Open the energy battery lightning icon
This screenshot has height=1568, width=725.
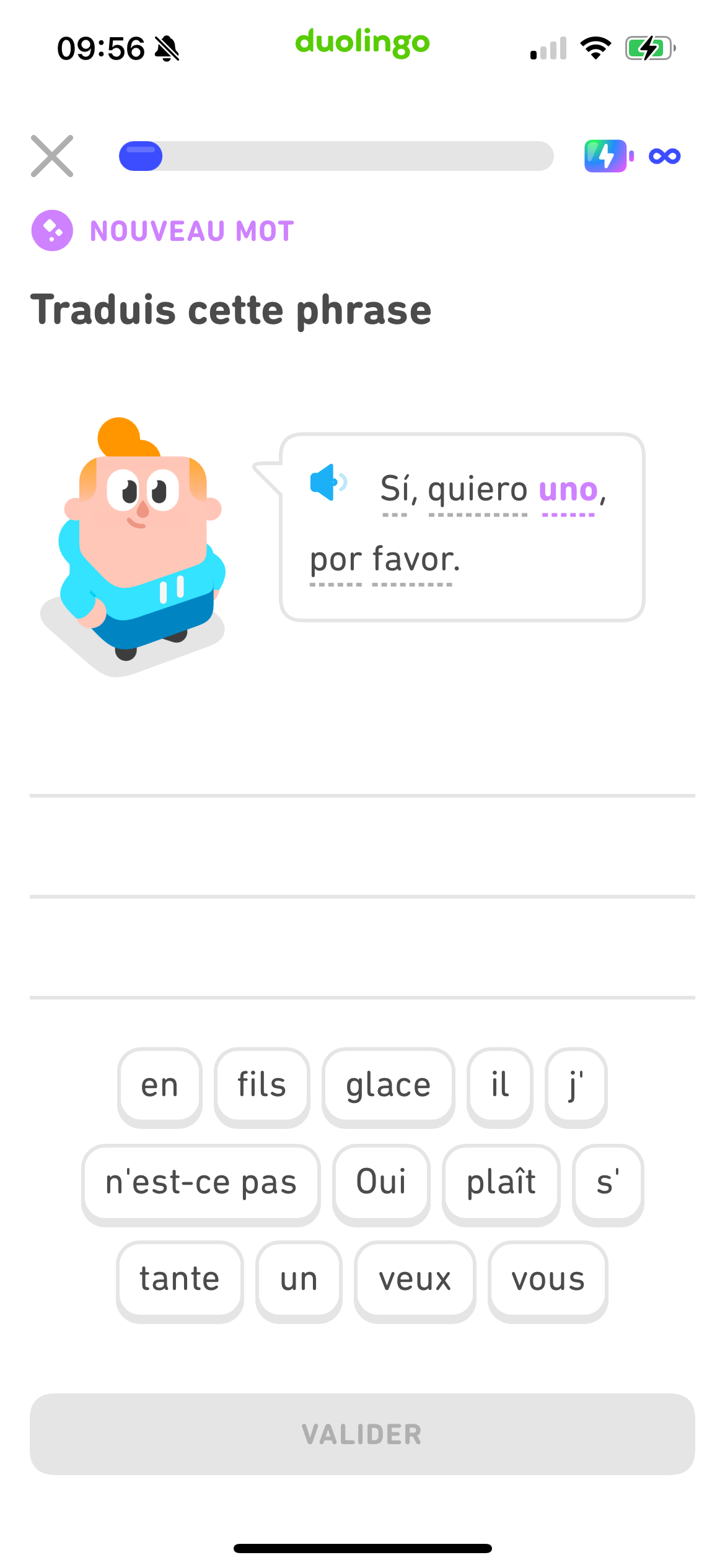coord(606,155)
